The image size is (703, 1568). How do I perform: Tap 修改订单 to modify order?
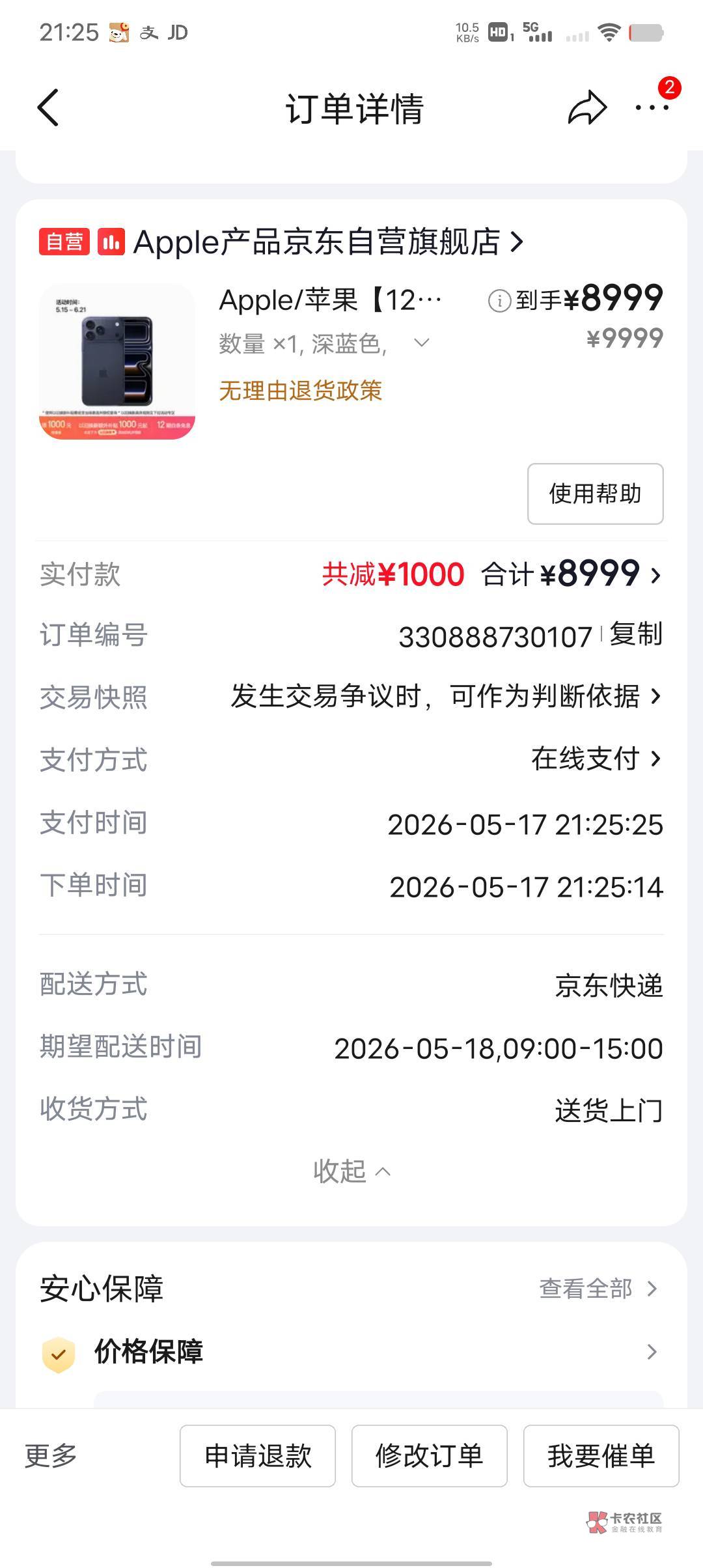click(x=430, y=1456)
